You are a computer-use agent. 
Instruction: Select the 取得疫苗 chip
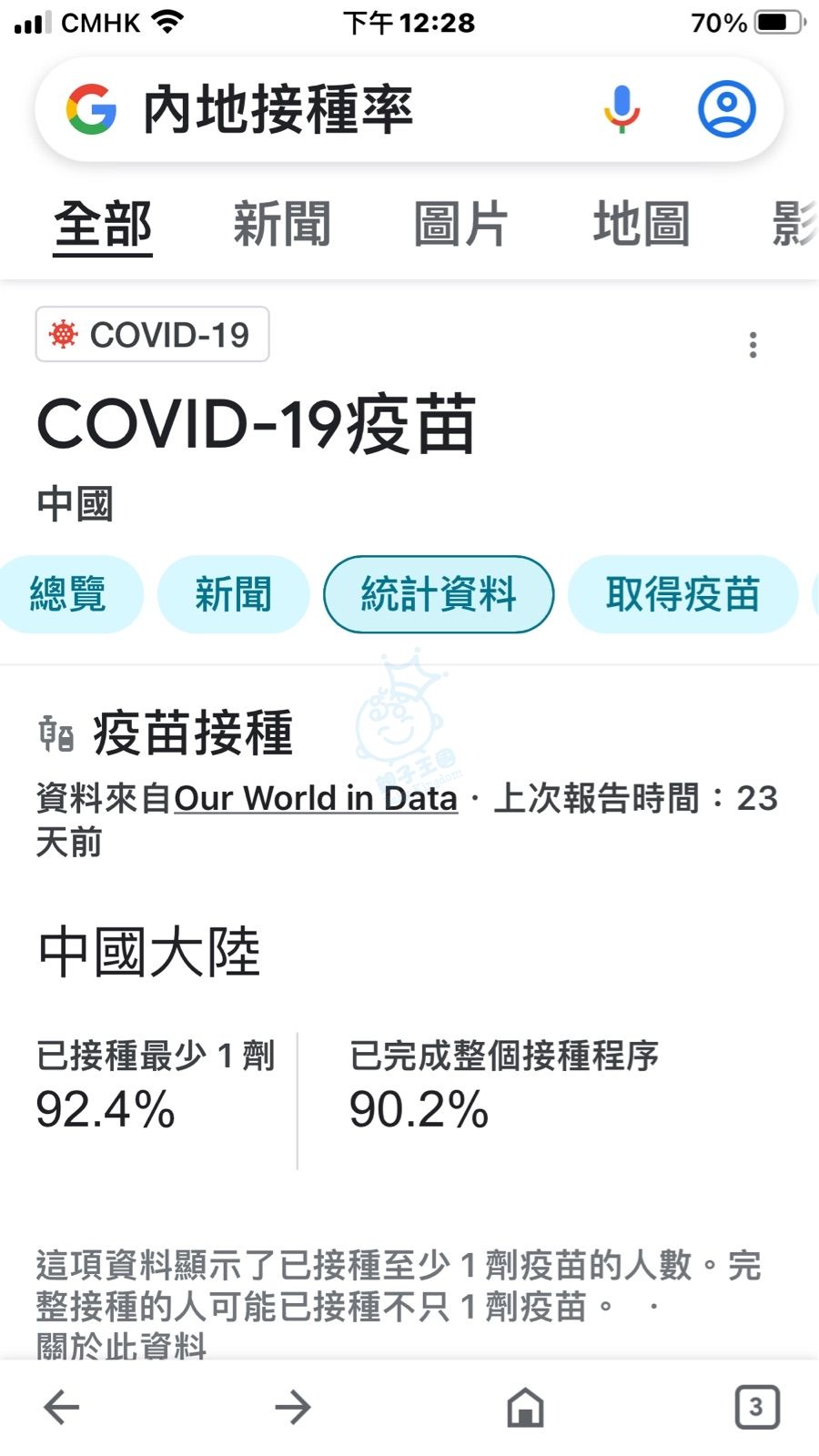(x=682, y=594)
